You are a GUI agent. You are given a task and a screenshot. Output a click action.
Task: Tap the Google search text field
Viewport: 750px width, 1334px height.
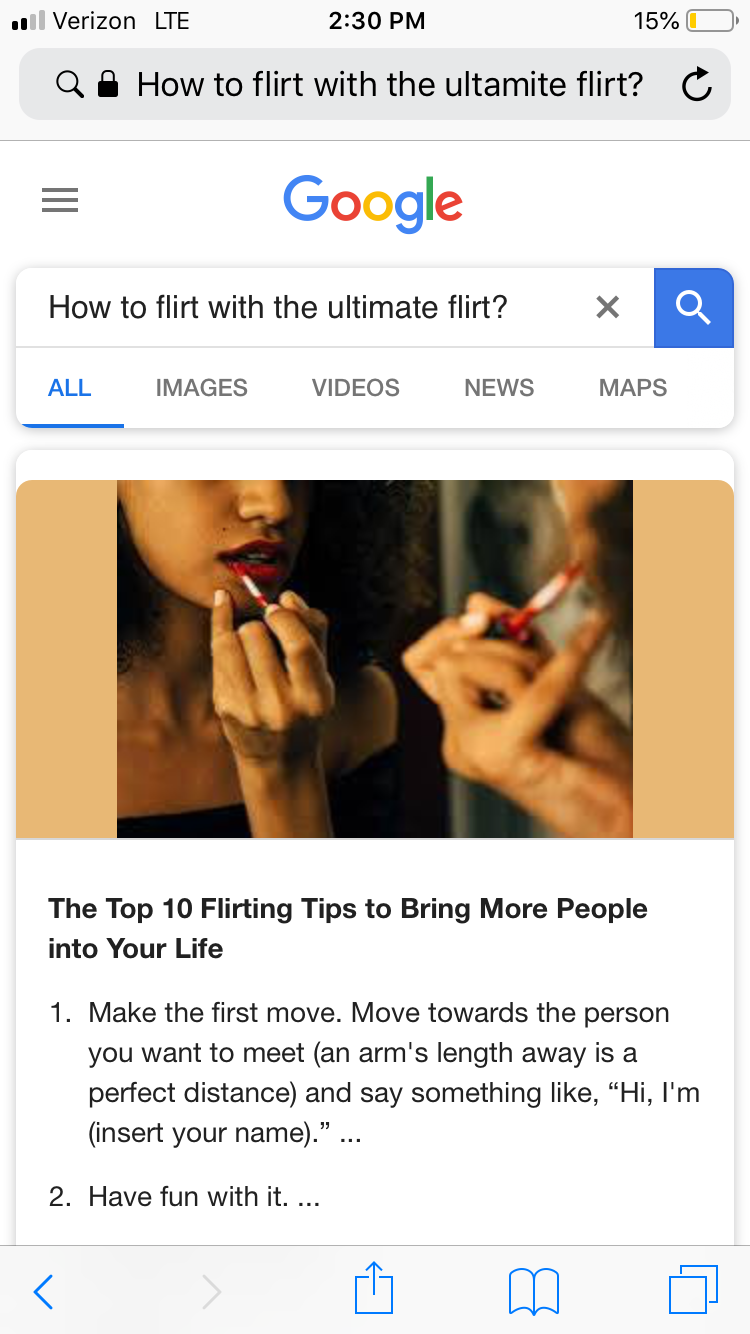(300, 307)
